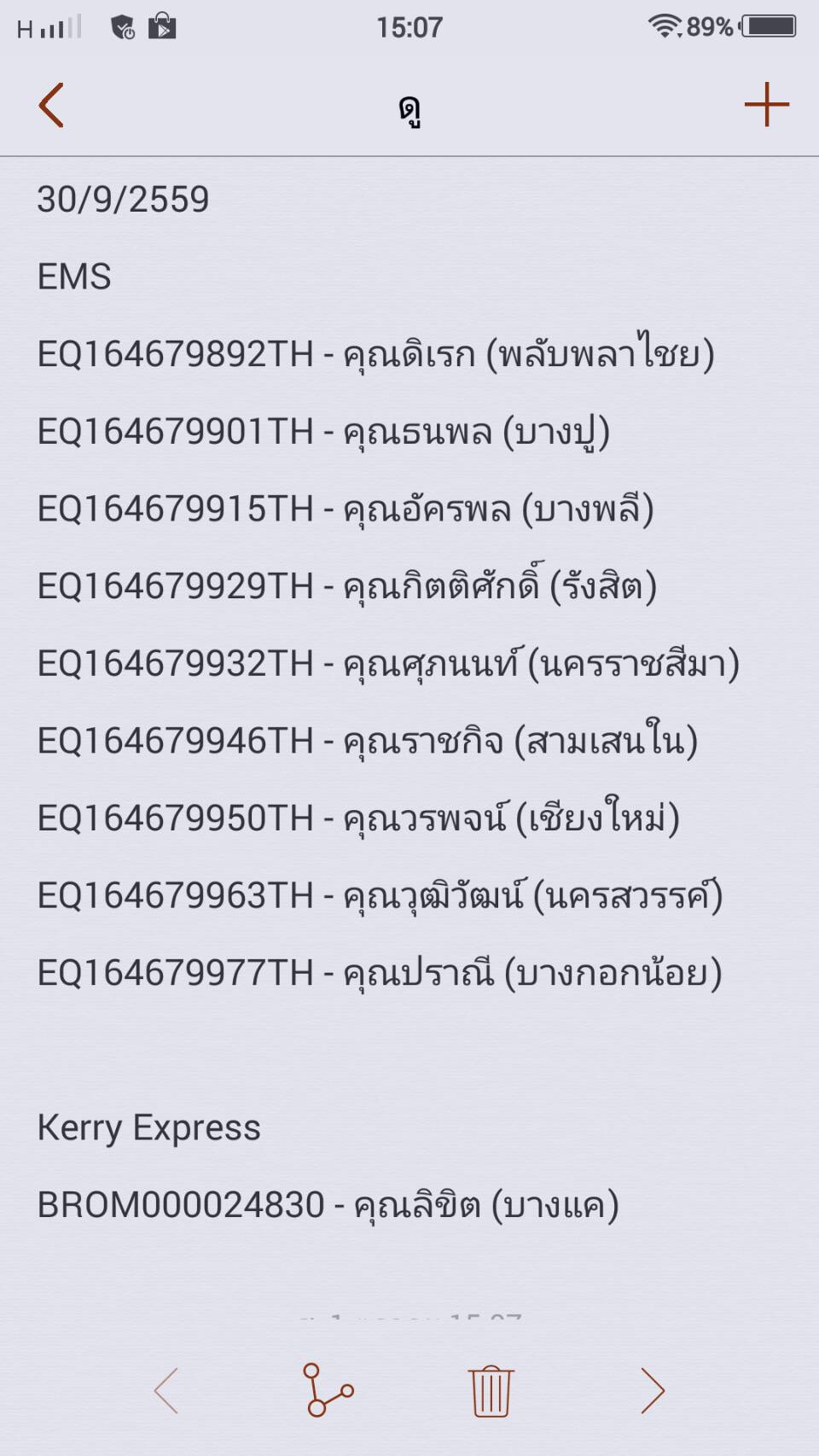
Task: Share this note
Action: click(328, 1390)
